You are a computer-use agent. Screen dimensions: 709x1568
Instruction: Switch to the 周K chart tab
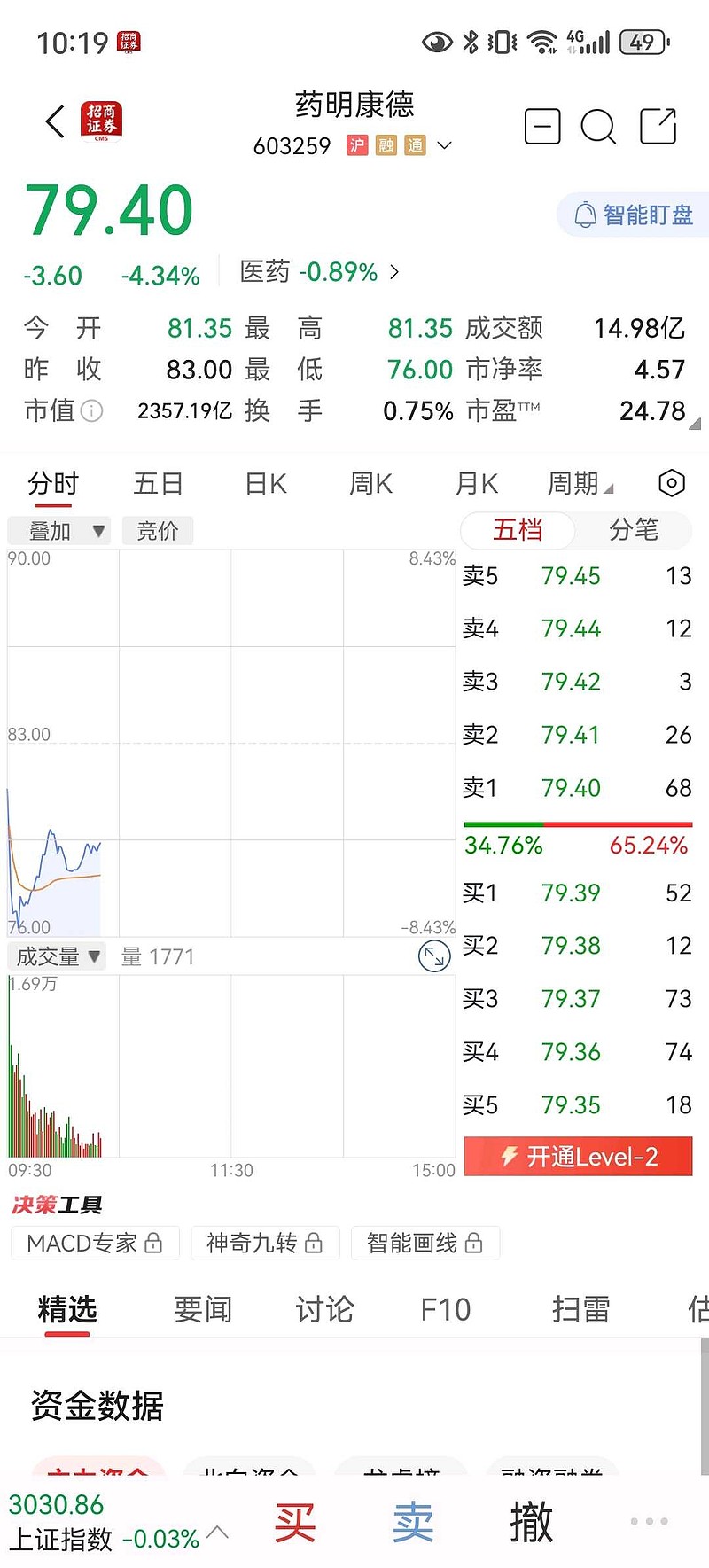371,484
